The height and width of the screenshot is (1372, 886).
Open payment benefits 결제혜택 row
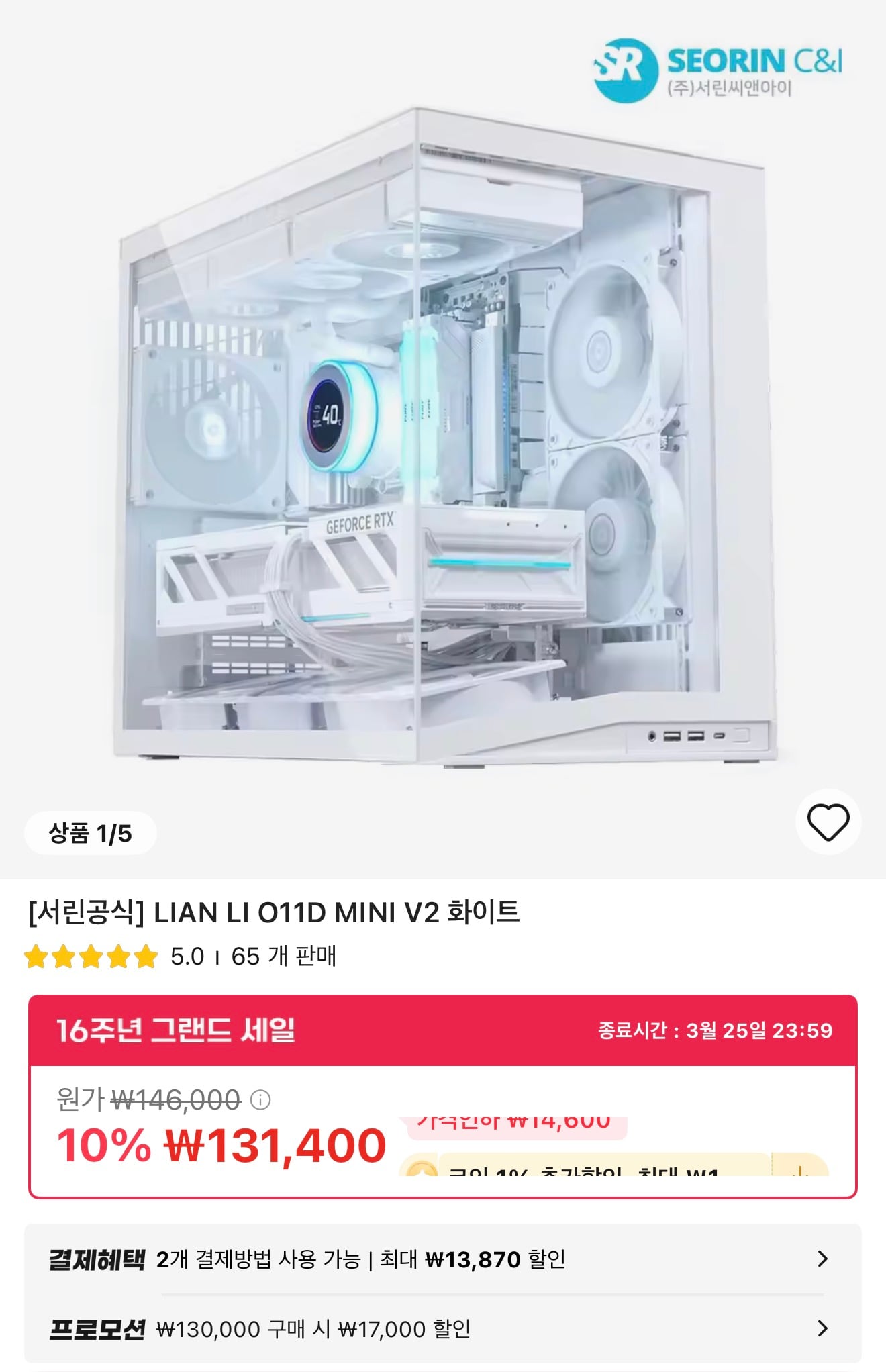tap(442, 1259)
